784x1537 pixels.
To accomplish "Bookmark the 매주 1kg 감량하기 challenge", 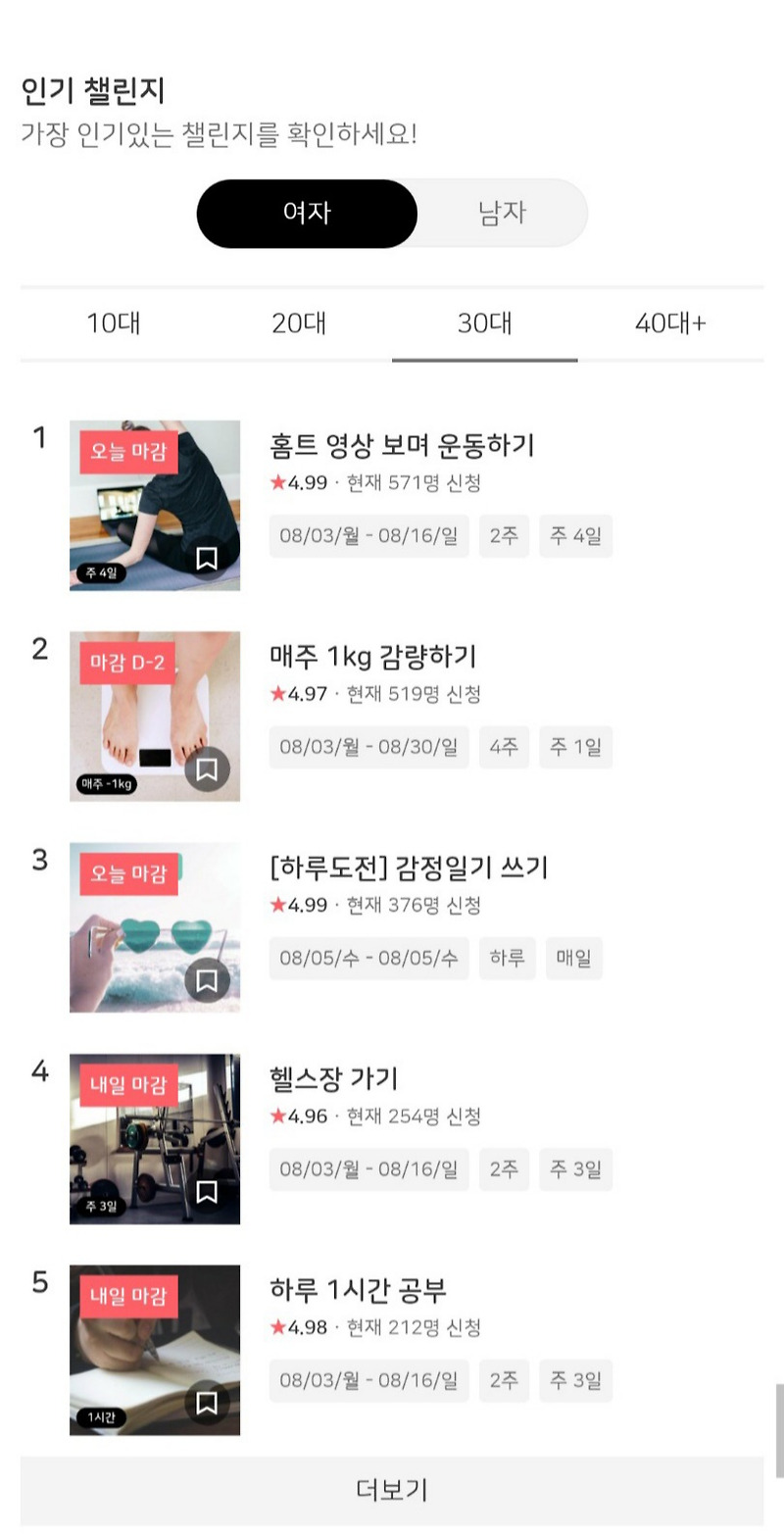I will tap(207, 768).
